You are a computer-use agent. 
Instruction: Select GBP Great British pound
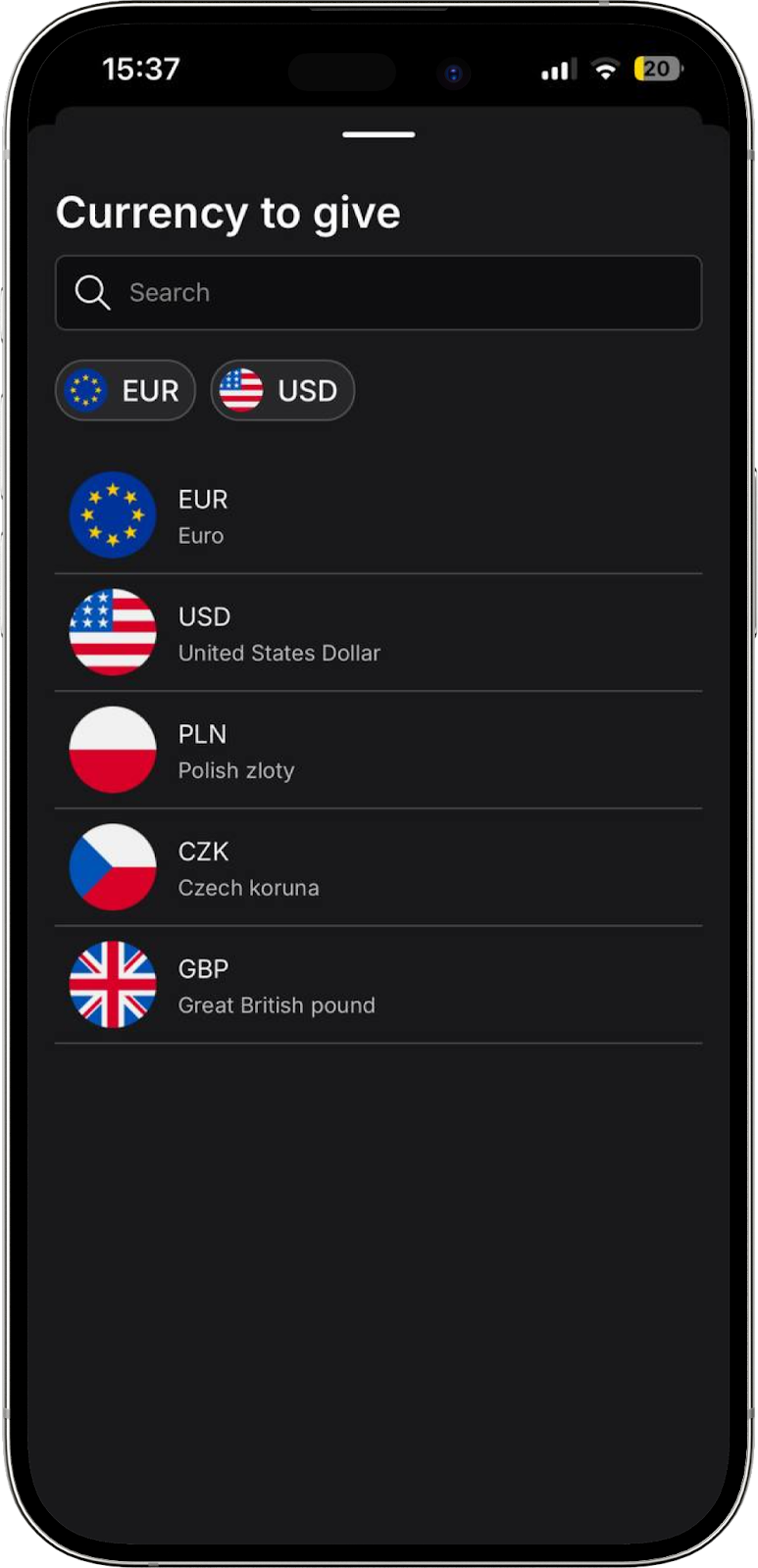point(379,986)
